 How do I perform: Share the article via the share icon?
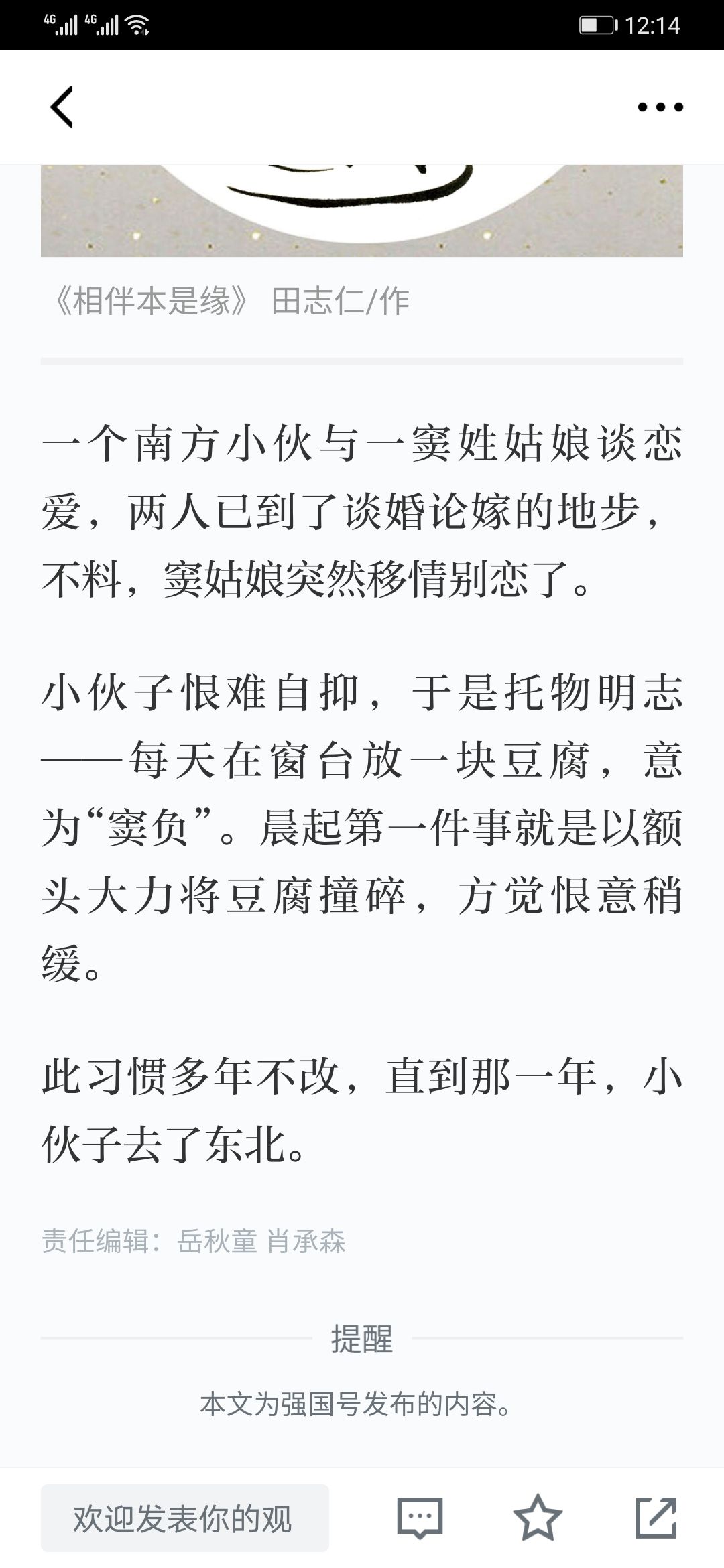click(656, 1517)
